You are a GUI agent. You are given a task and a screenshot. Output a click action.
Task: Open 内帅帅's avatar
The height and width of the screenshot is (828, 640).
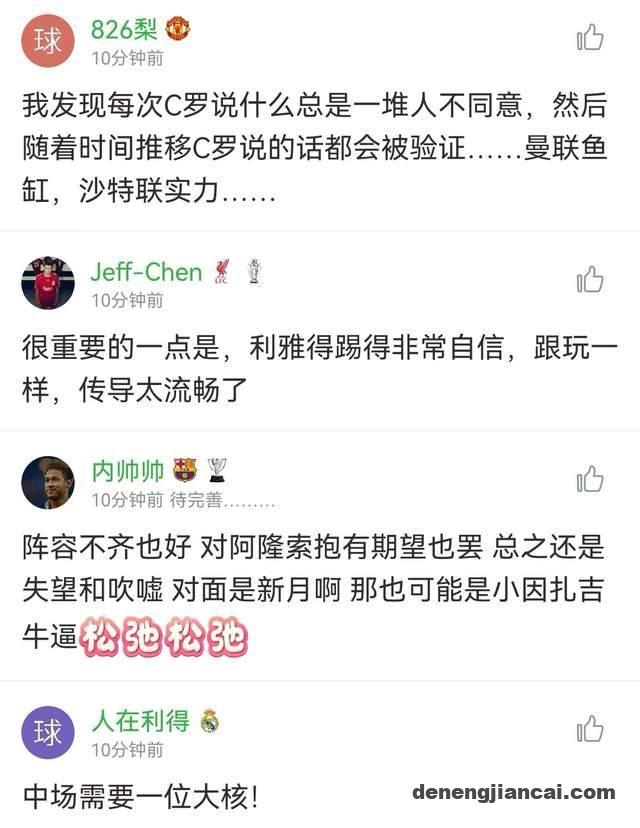tap(47, 482)
